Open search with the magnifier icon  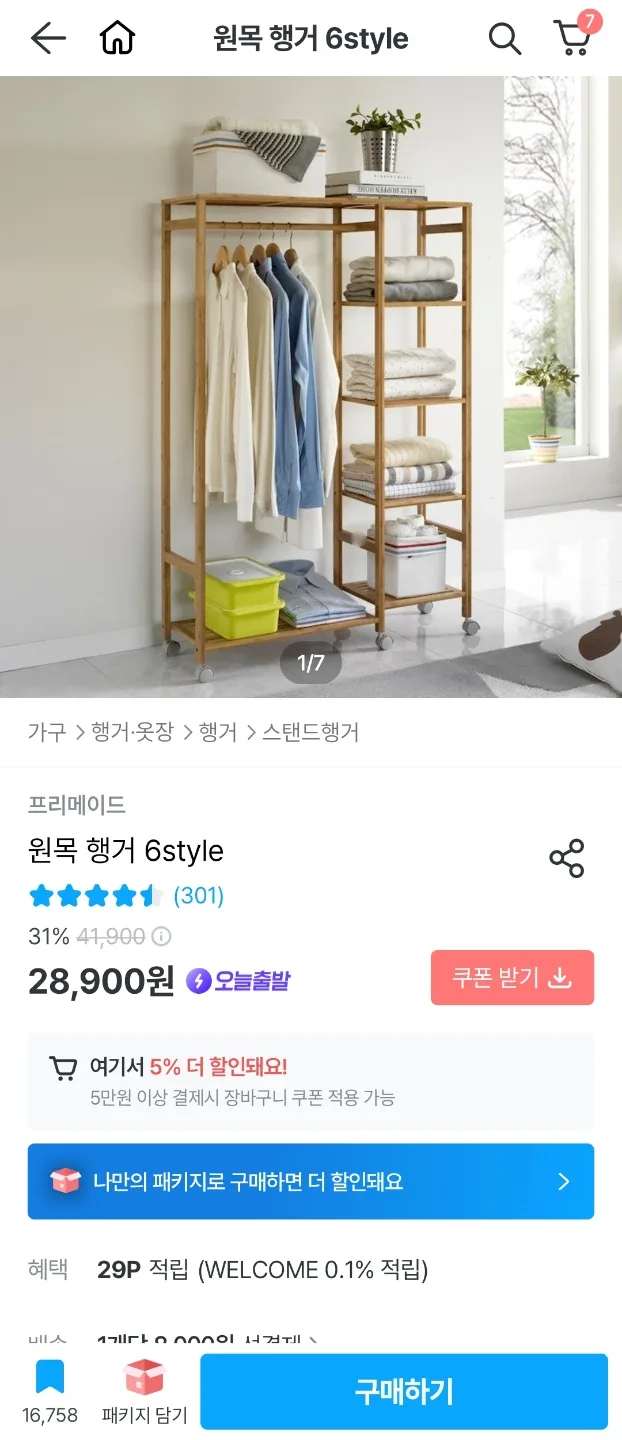coord(504,39)
